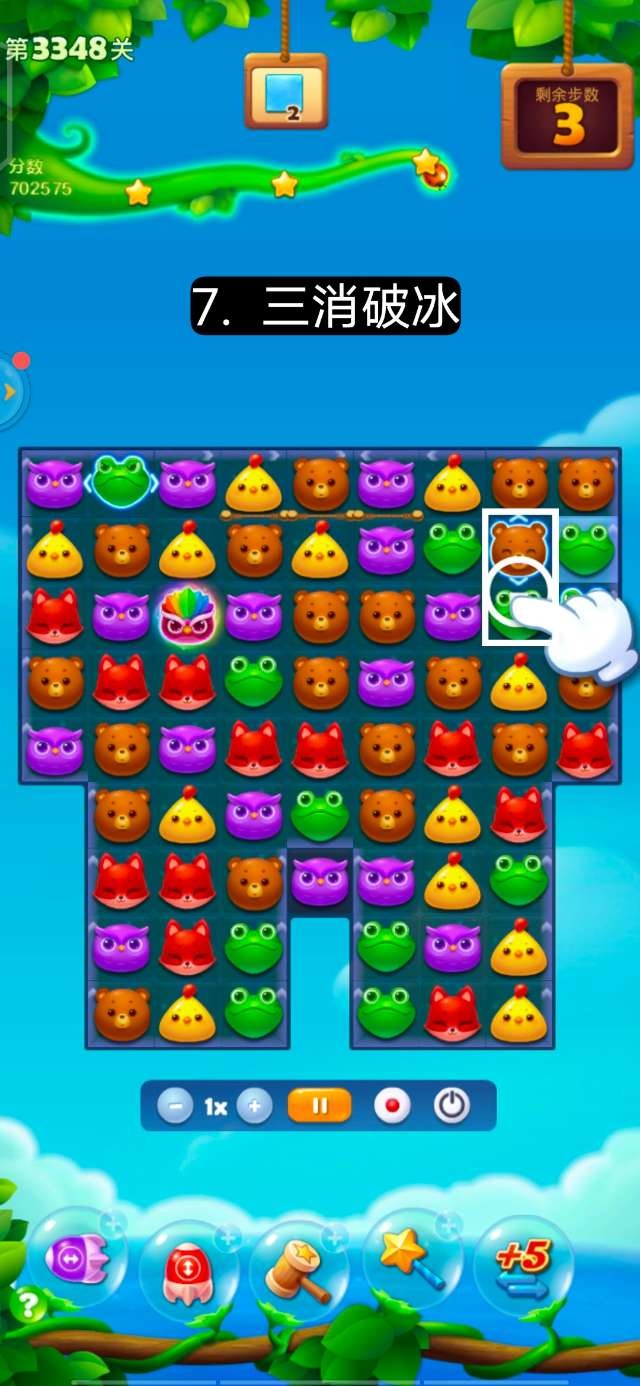Open the green question mark help
The width and height of the screenshot is (640, 1386).
click(x=27, y=1305)
